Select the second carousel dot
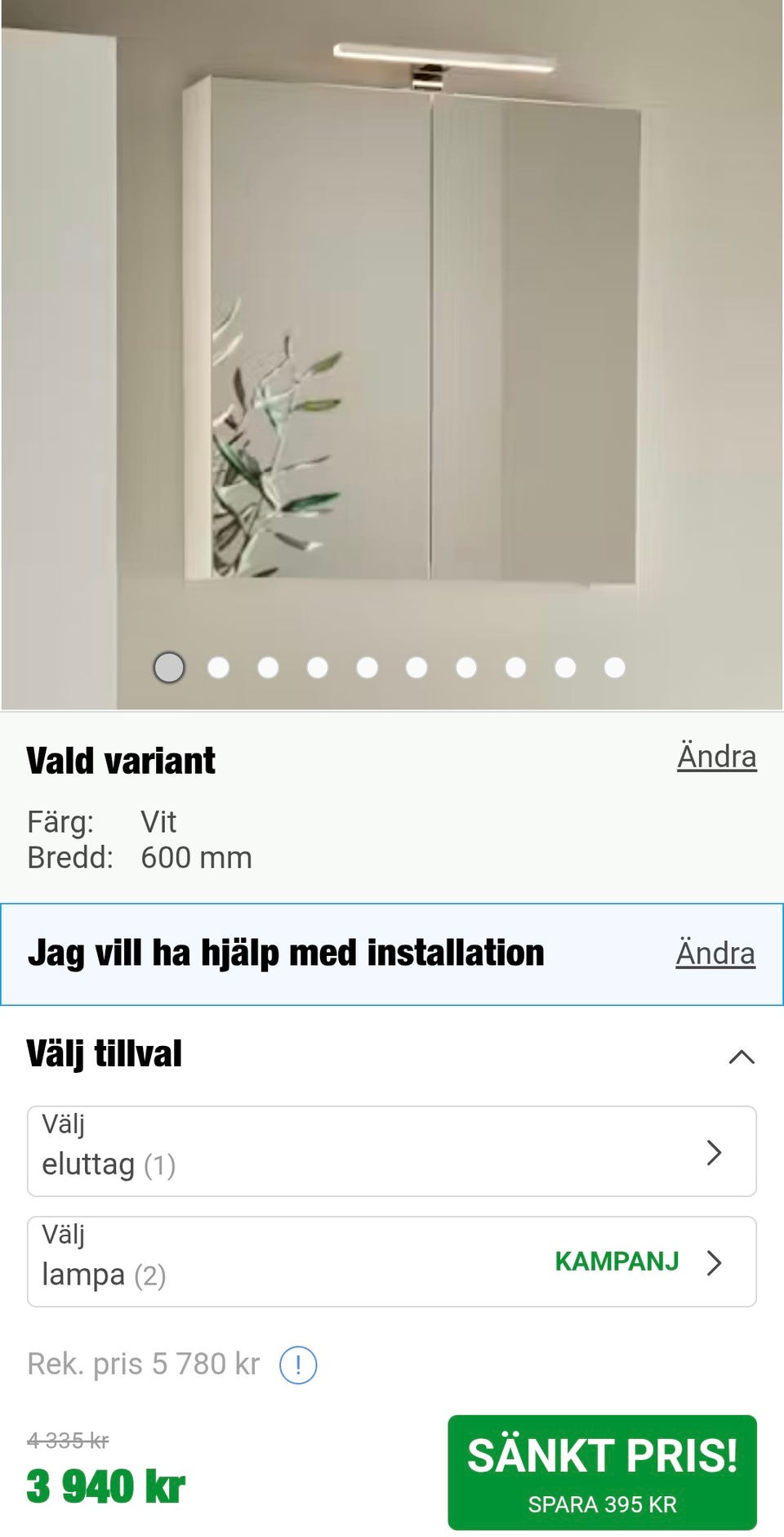This screenshot has height=1537, width=784. coord(218,668)
